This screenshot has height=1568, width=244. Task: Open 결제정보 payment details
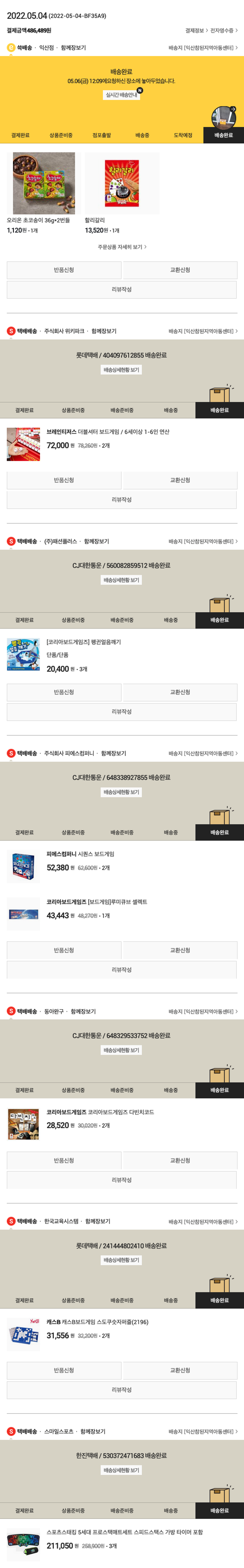coord(196,30)
